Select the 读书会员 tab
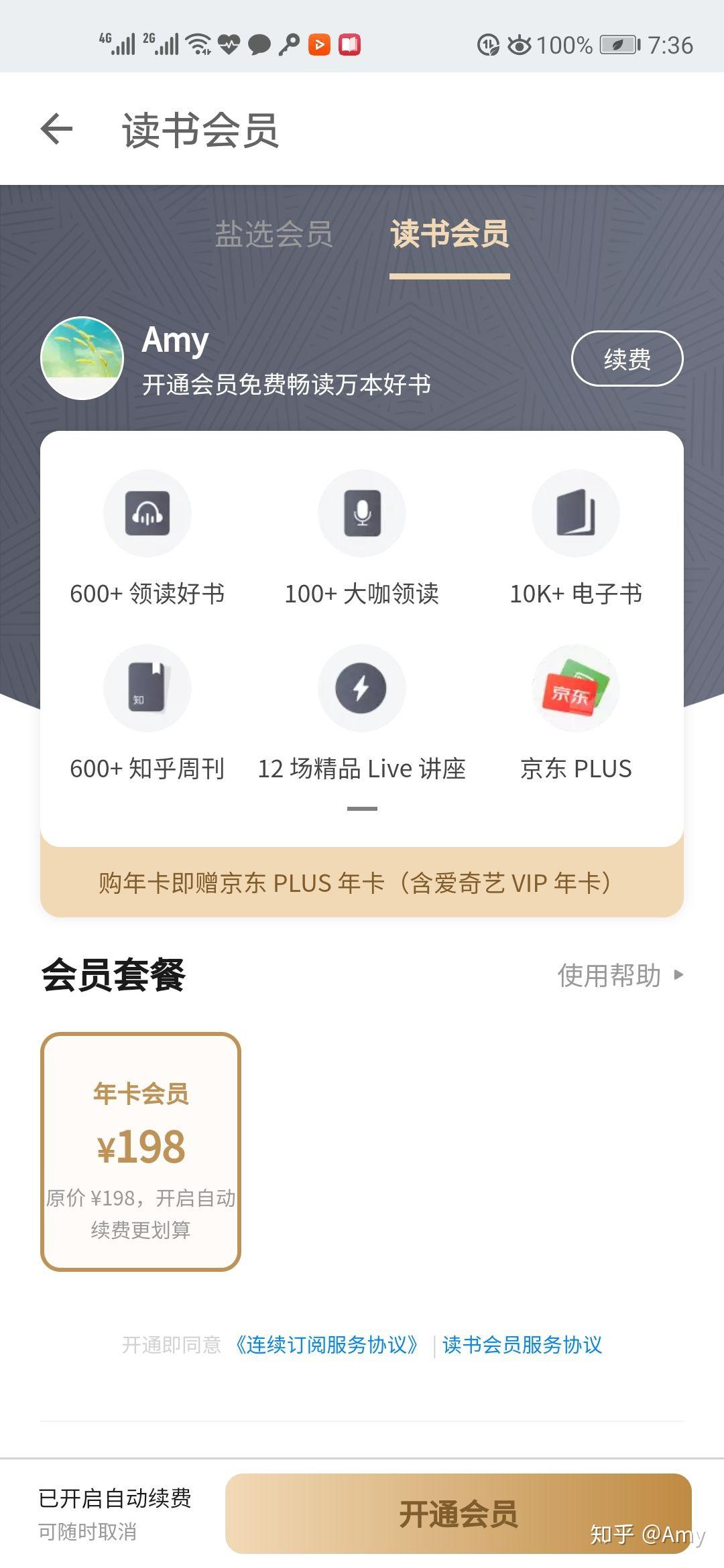The image size is (724, 1568). tap(450, 235)
